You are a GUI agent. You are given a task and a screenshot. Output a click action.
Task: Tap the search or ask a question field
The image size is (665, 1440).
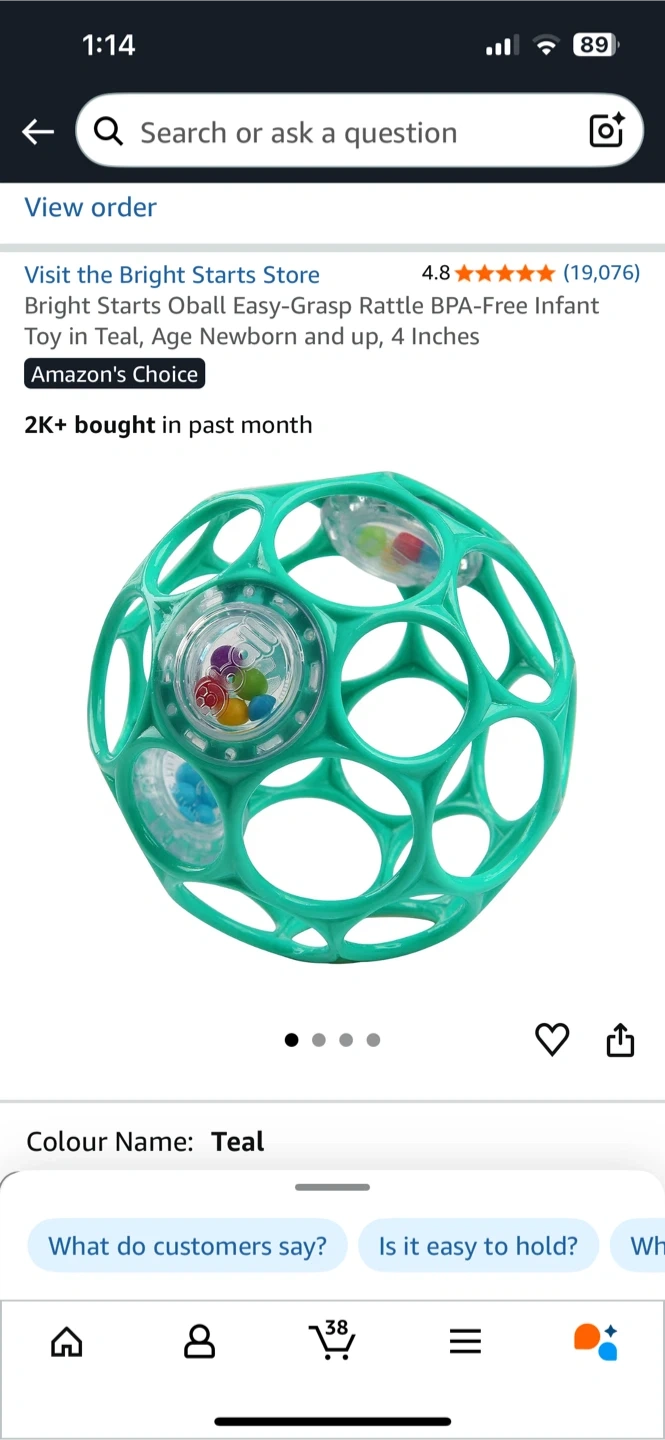coord(340,132)
